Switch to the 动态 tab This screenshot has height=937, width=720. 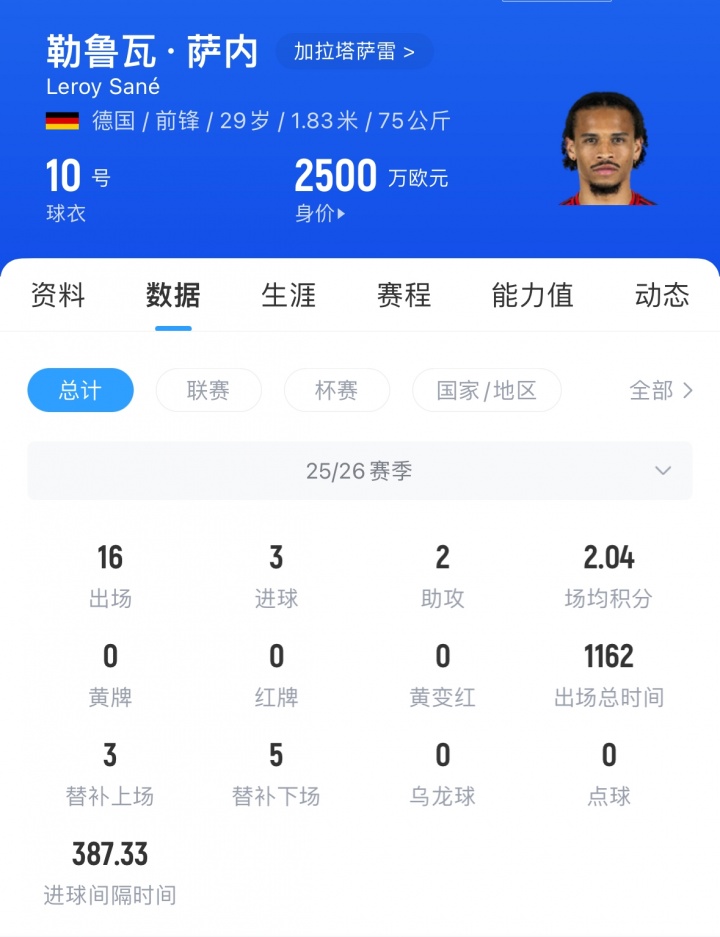pyautogui.click(x=661, y=295)
